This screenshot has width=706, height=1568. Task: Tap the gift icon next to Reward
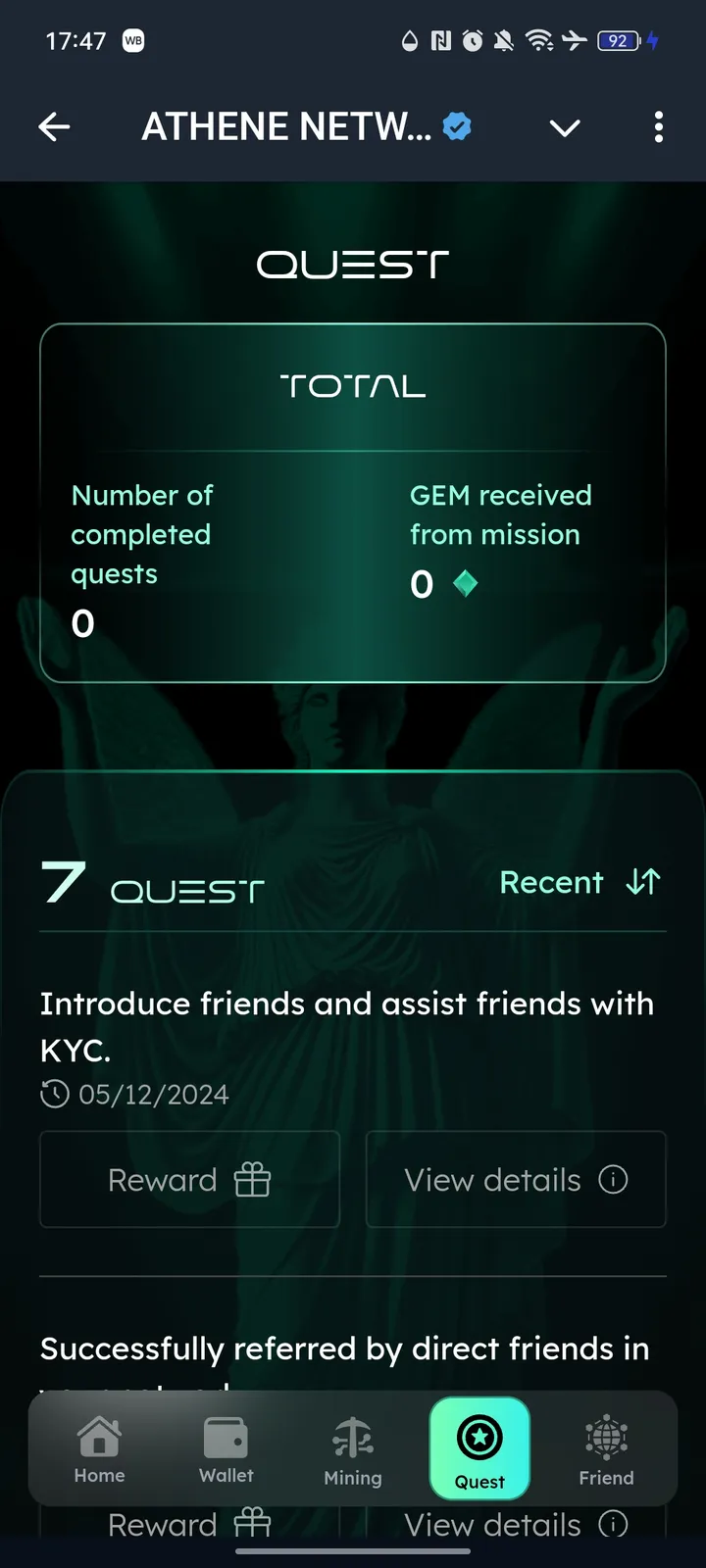tap(251, 1179)
